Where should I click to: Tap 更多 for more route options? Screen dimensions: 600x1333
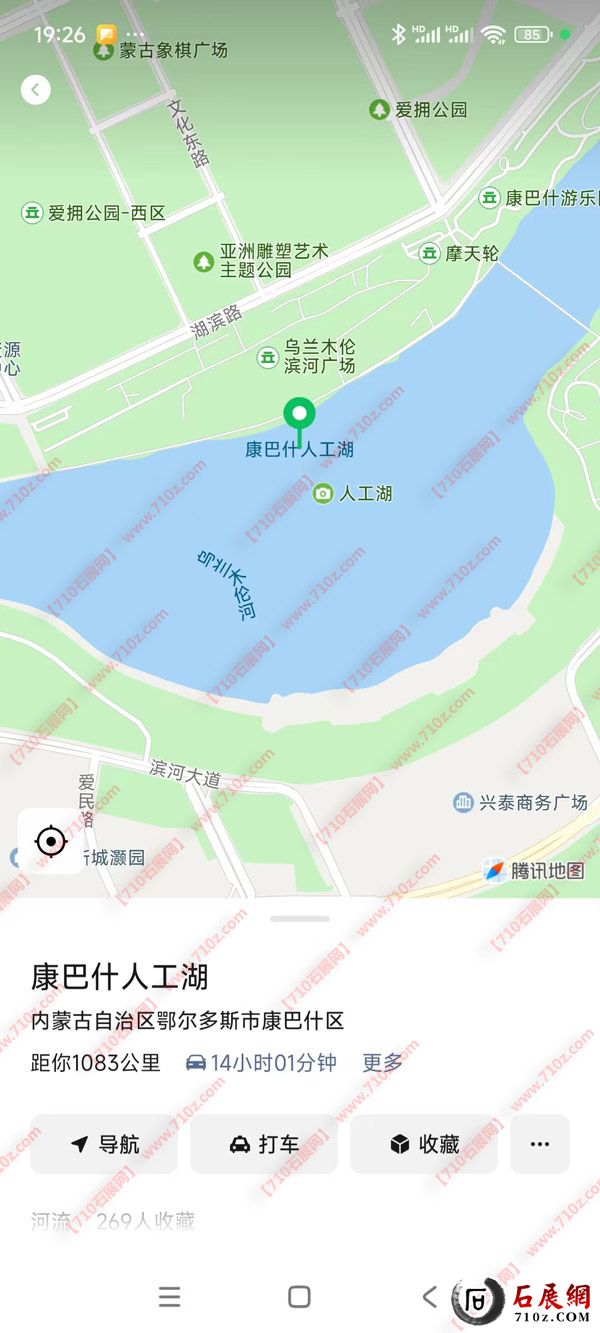[x=382, y=1062]
